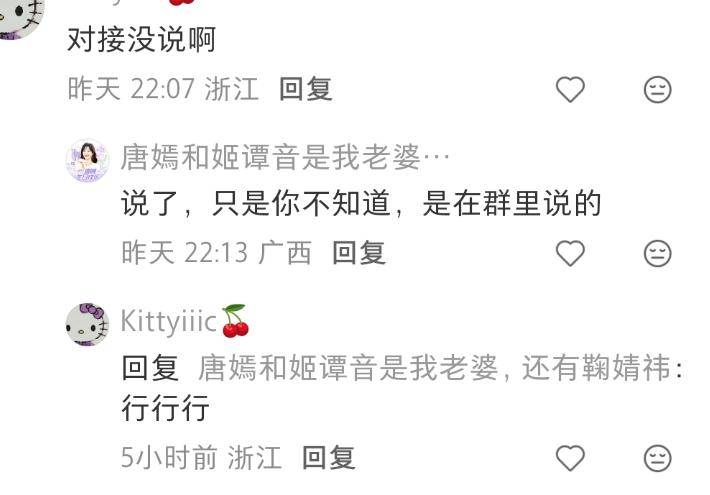Open Kittyiiic's profile name

click(x=168, y=322)
